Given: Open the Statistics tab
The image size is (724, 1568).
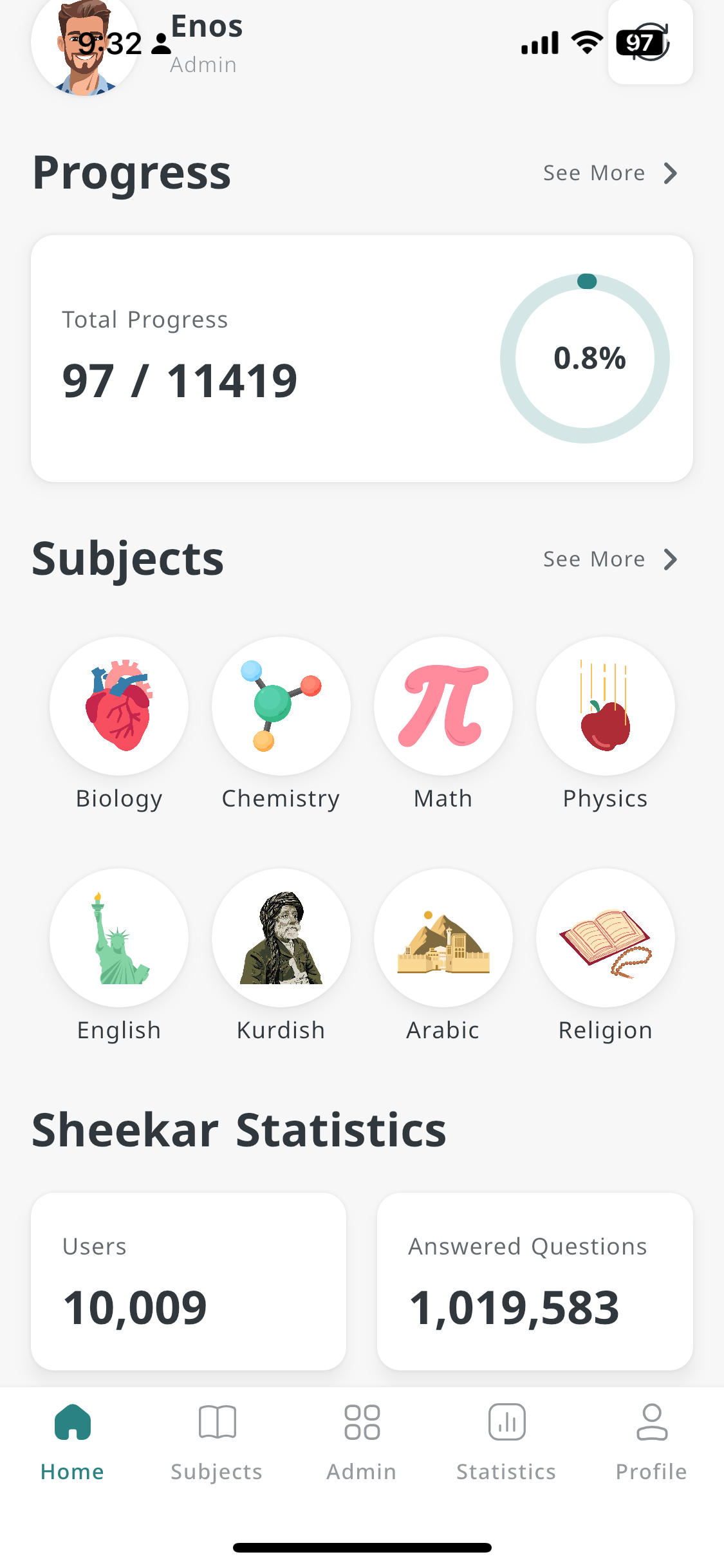Looking at the screenshot, I should coord(506,1442).
